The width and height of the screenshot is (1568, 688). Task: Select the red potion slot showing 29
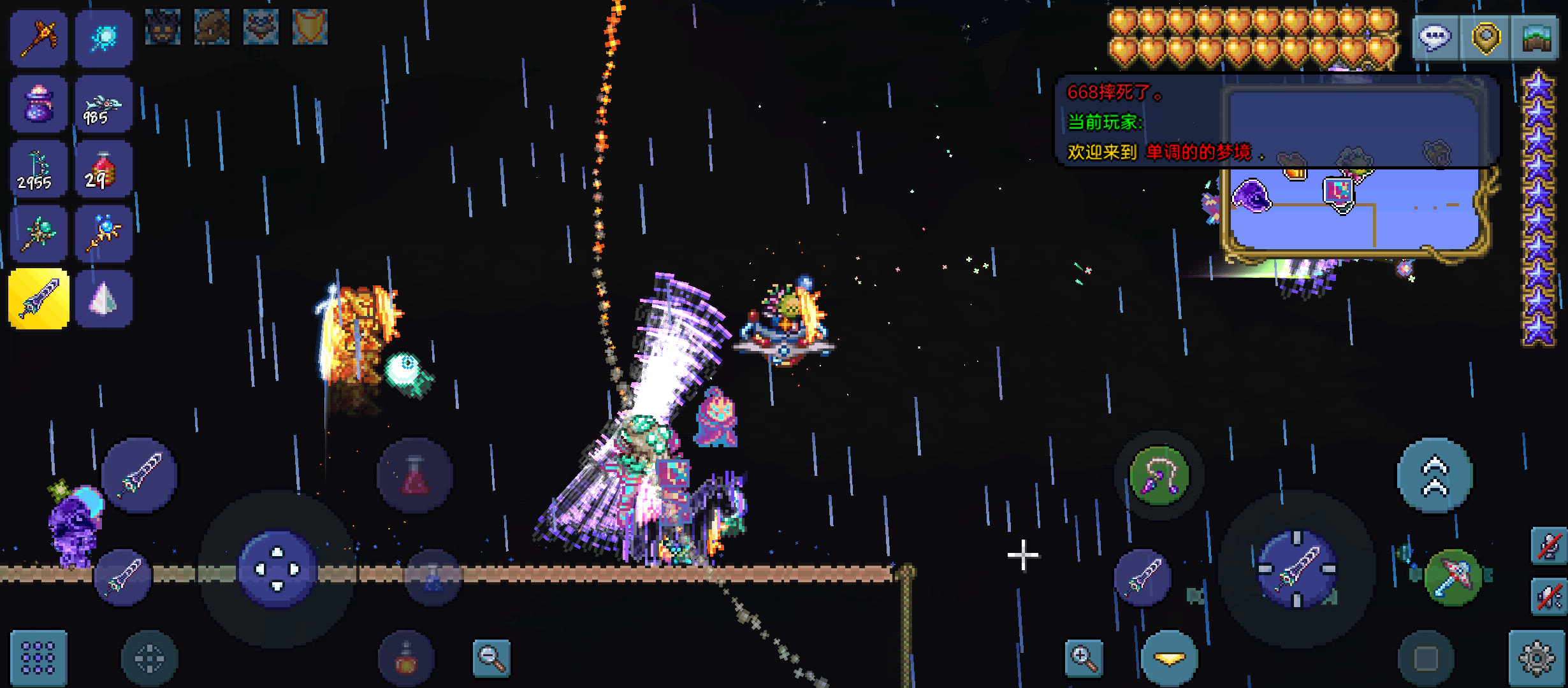[x=103, y=169]
